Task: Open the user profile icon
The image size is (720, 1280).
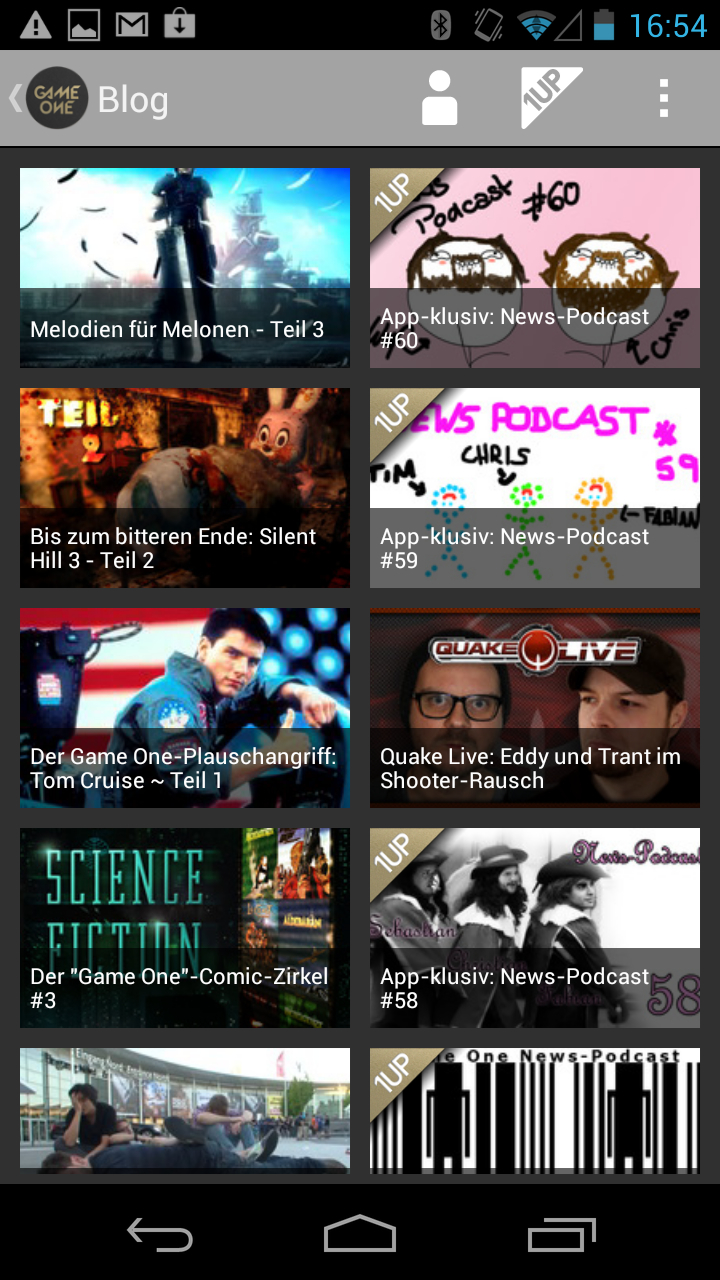Action: click(x=439, y=98)
